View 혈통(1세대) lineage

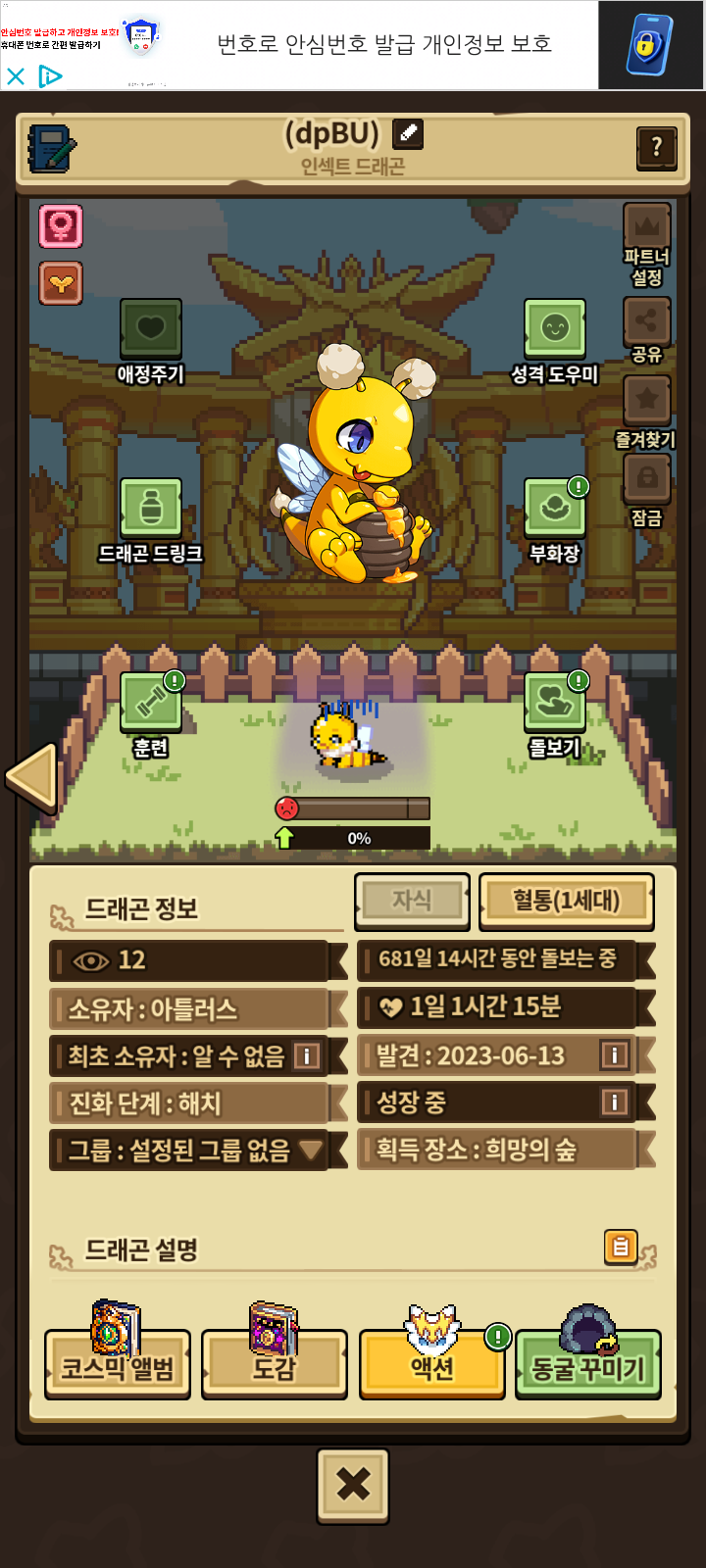566,901
